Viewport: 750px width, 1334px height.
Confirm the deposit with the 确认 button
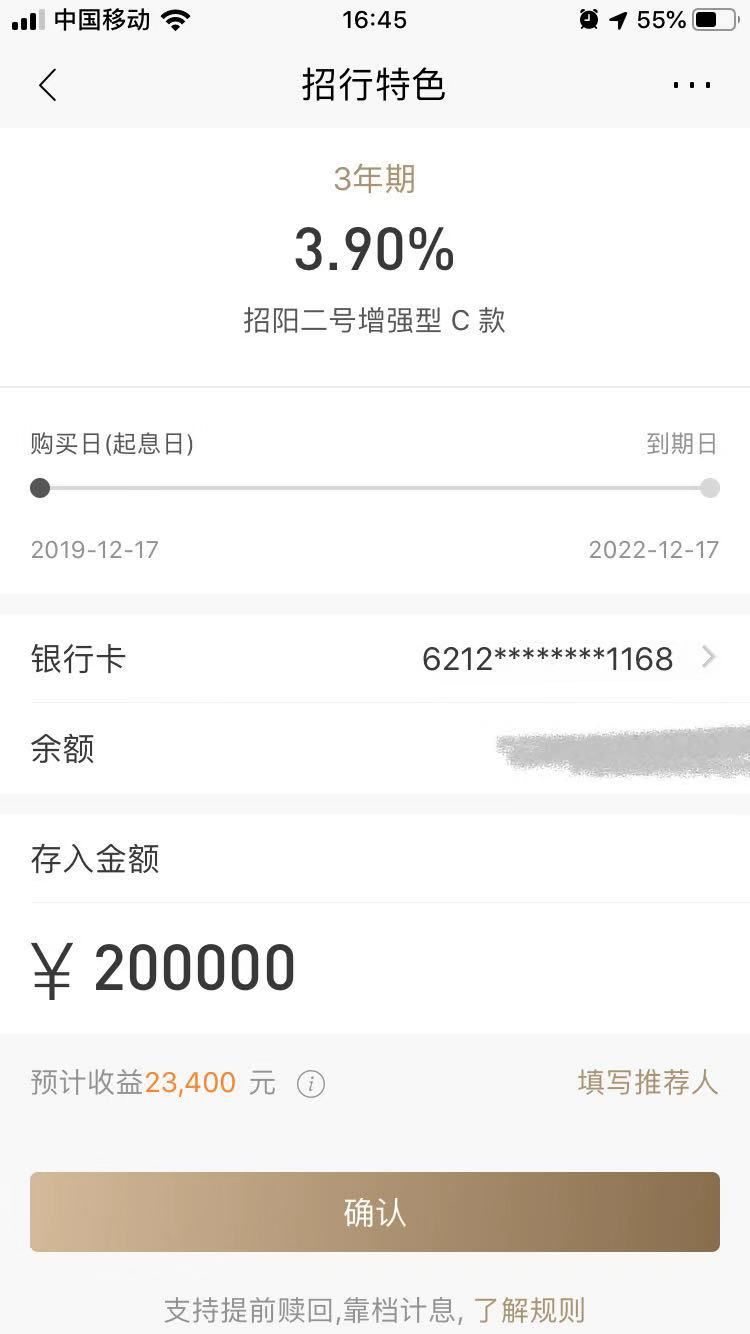(375, 1212)
